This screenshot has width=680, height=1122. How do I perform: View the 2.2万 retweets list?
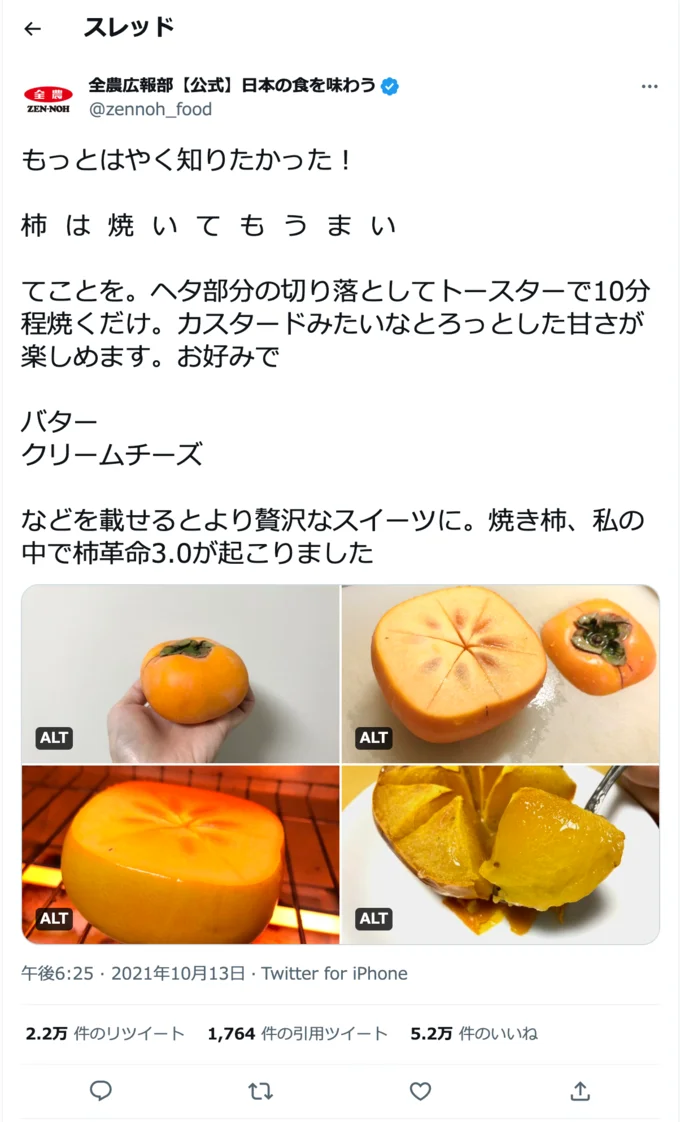point(105,1034)
